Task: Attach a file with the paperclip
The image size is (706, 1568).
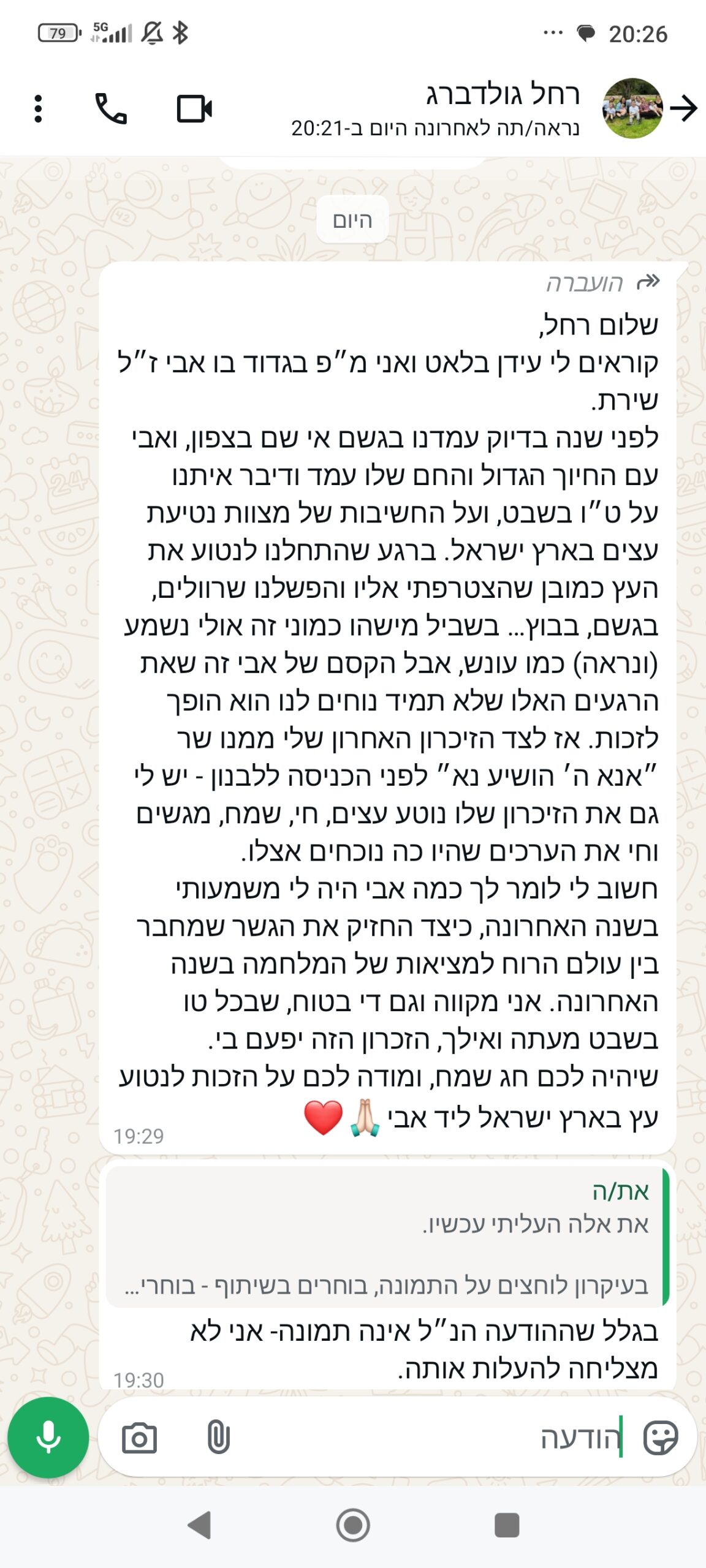Action: pos(218,1438)
